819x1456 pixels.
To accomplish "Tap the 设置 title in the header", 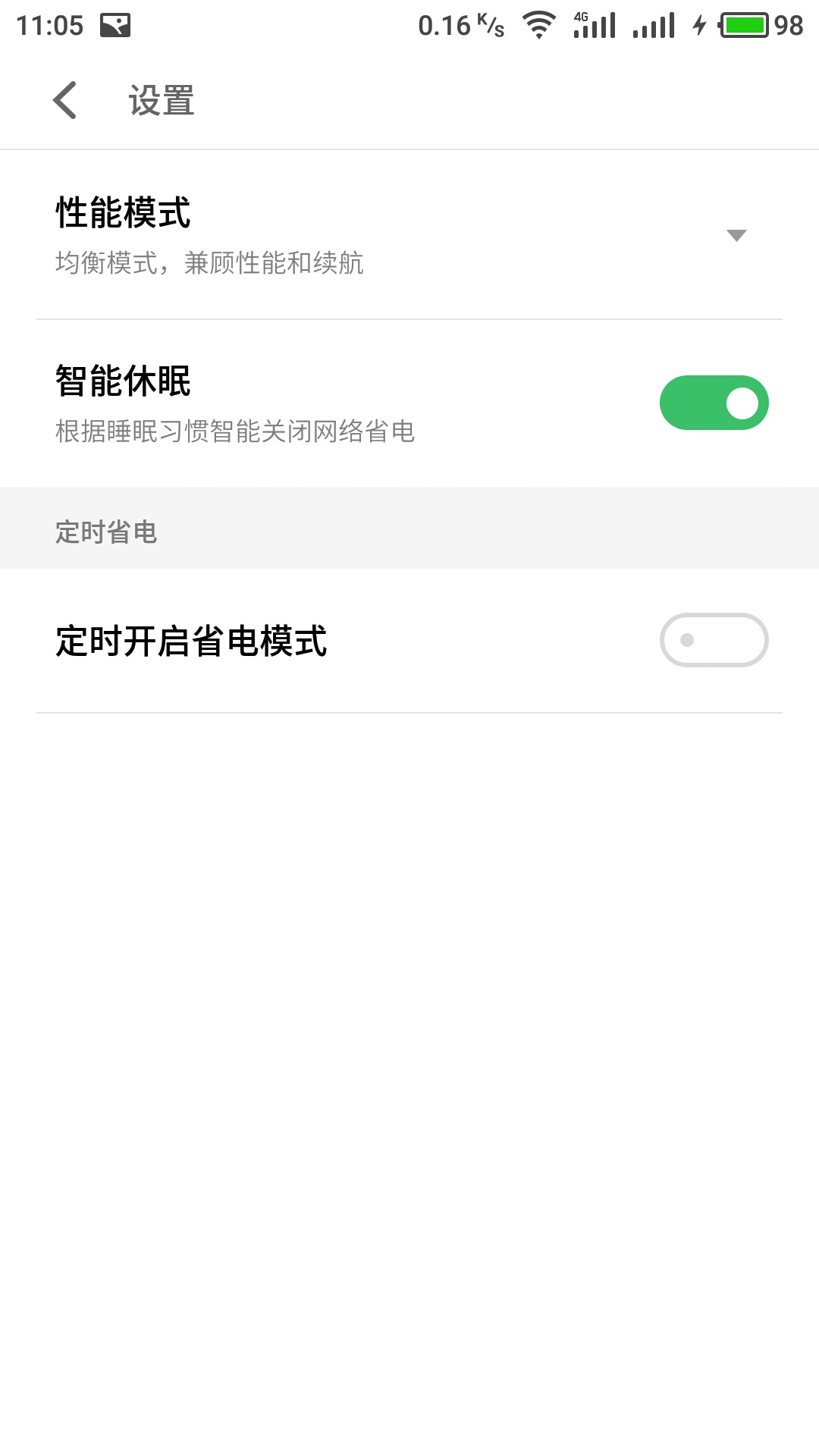I will (161, 99).
